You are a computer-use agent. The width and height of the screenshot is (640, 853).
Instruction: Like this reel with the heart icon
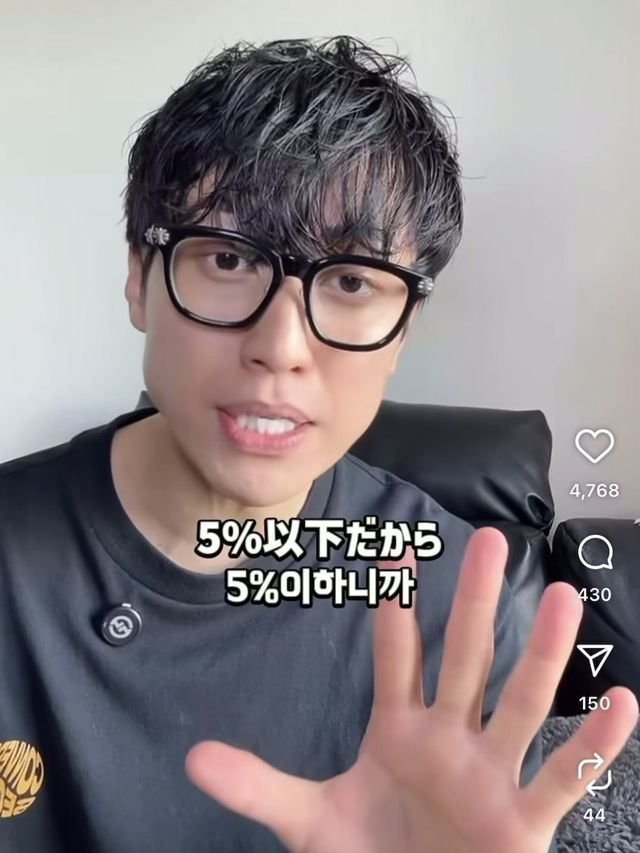tap(595, 446)
